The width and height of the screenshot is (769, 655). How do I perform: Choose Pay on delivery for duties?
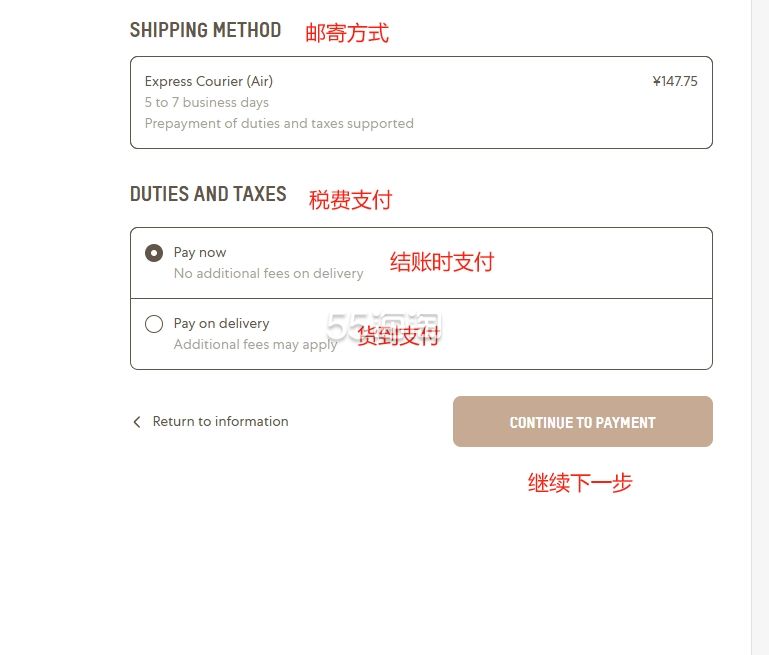(154, 324)
